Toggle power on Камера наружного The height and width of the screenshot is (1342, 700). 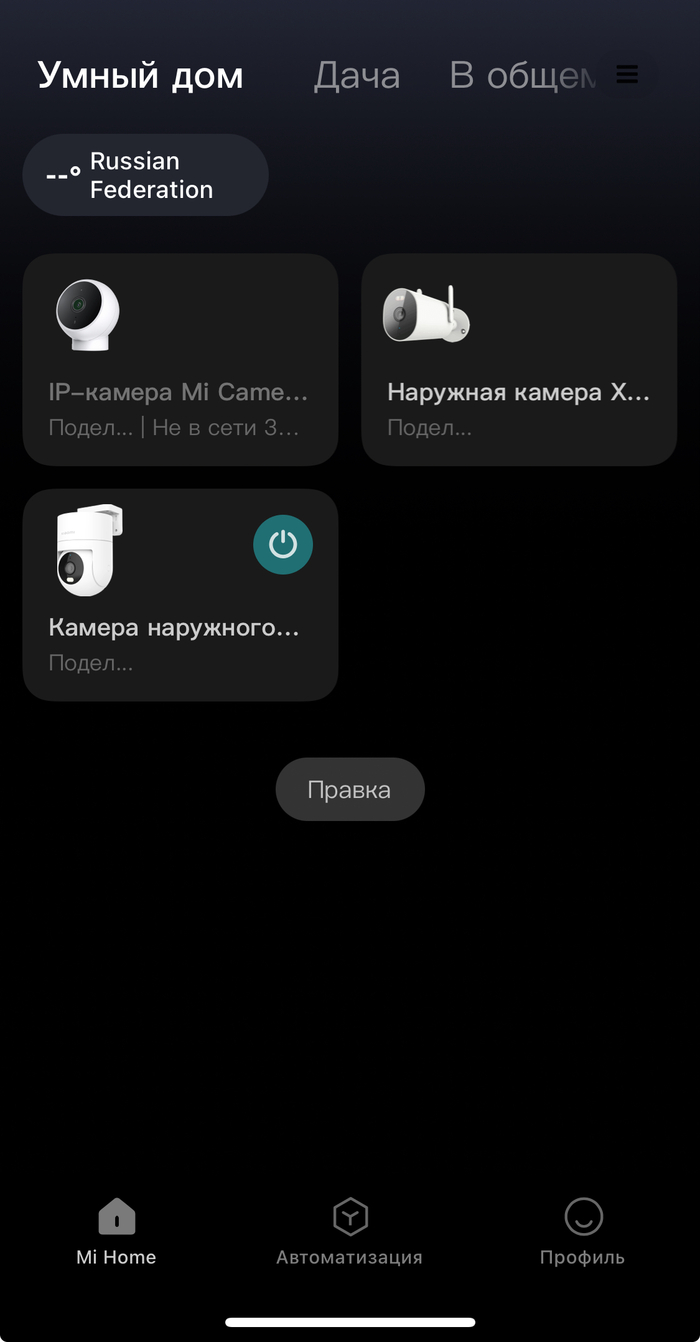point(283,545)
